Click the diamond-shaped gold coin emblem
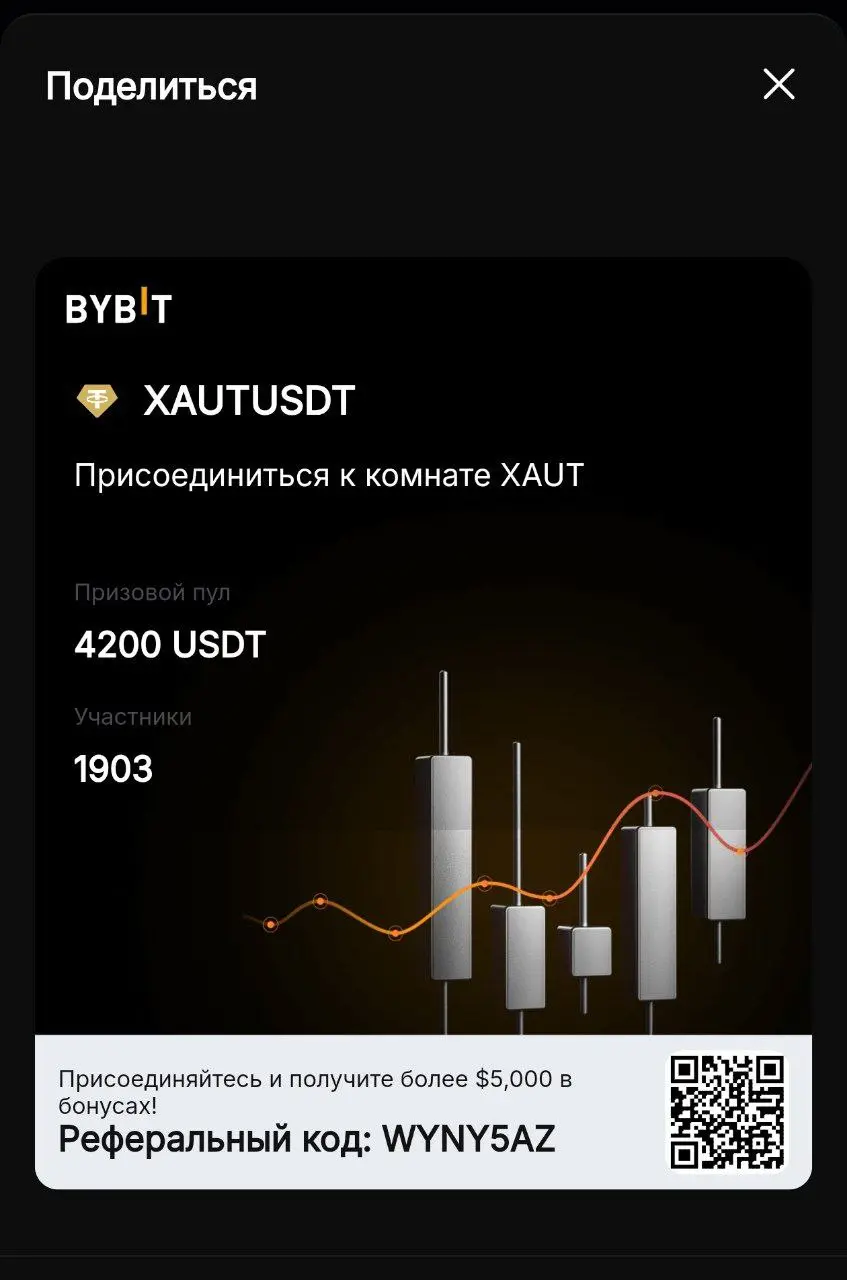The width and height of the screenshot is (847, 1280). point(97,400)
